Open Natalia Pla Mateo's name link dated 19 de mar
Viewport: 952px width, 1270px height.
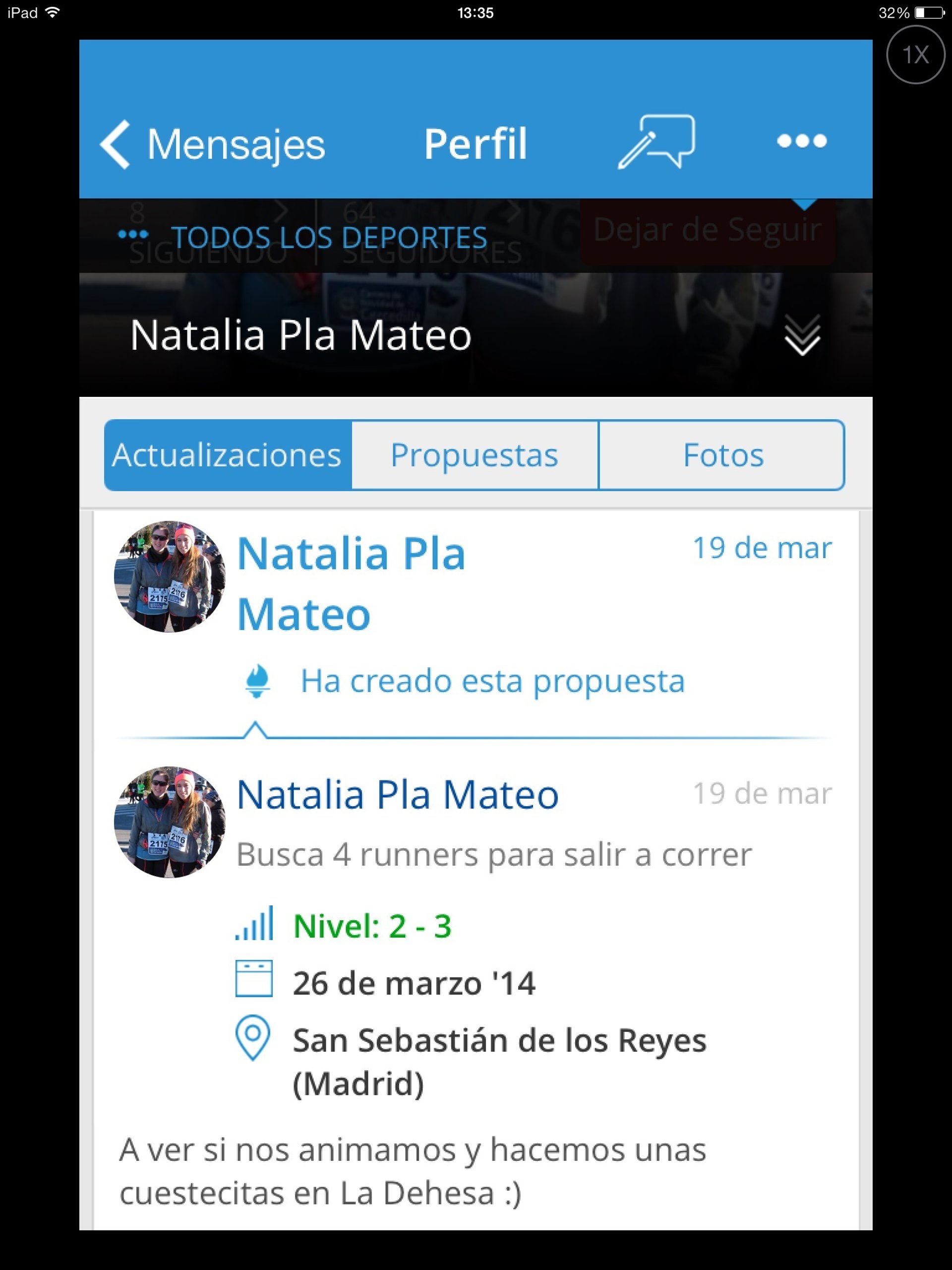(x=351, y=583)
